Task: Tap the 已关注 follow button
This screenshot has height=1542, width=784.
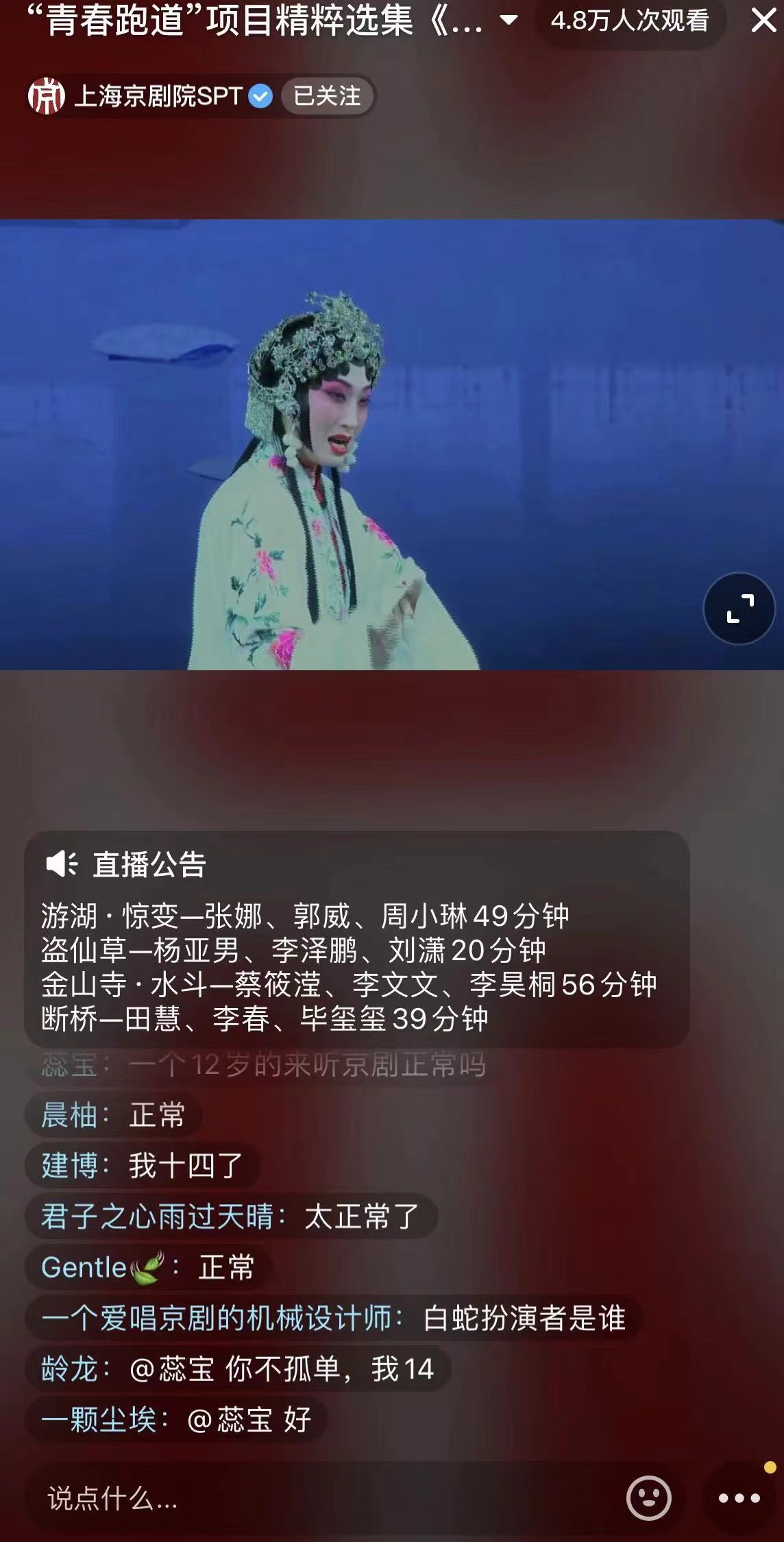Action: tap(327, 96)
